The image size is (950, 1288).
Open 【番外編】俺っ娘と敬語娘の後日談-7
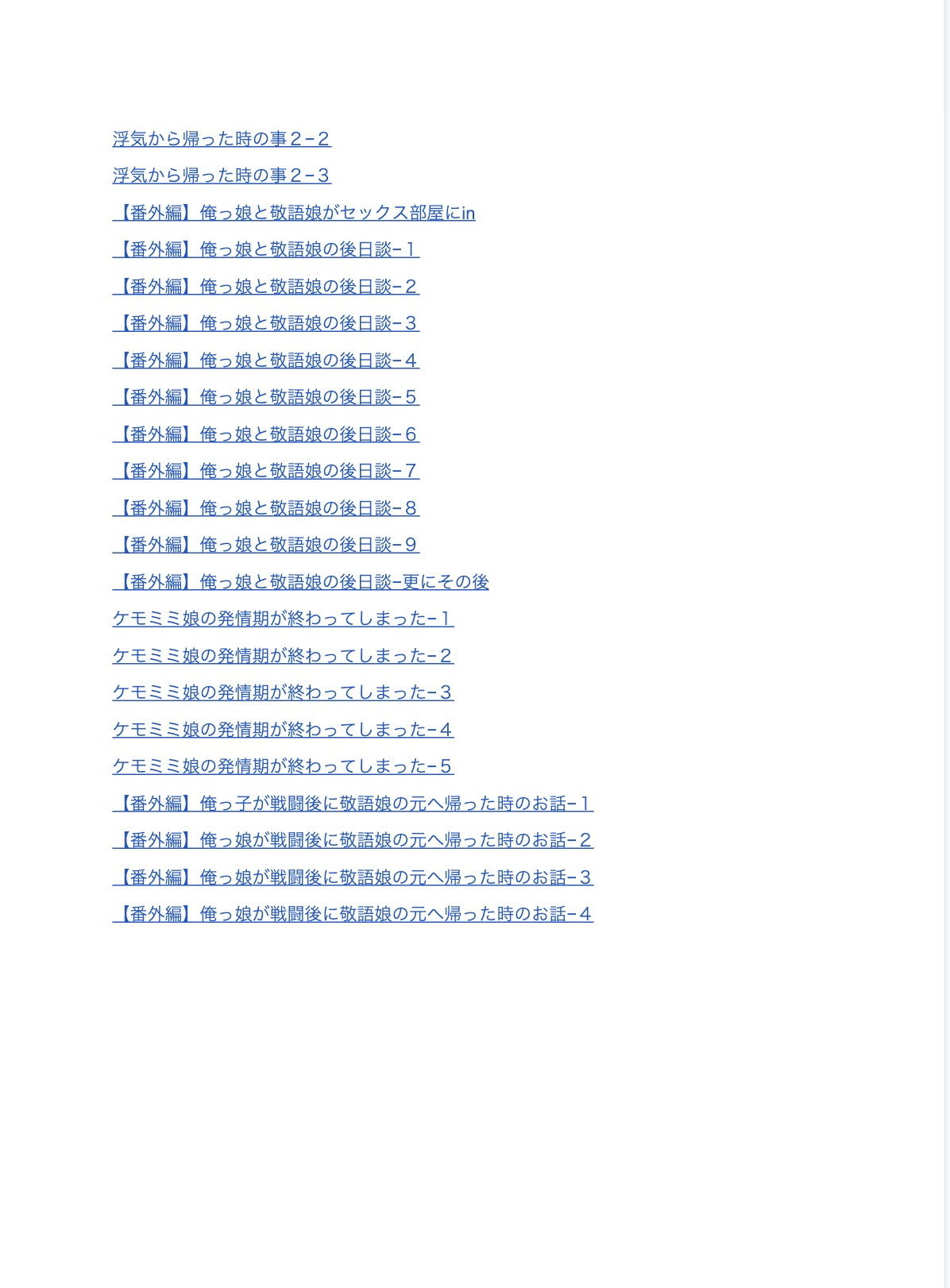coord(265,471)
